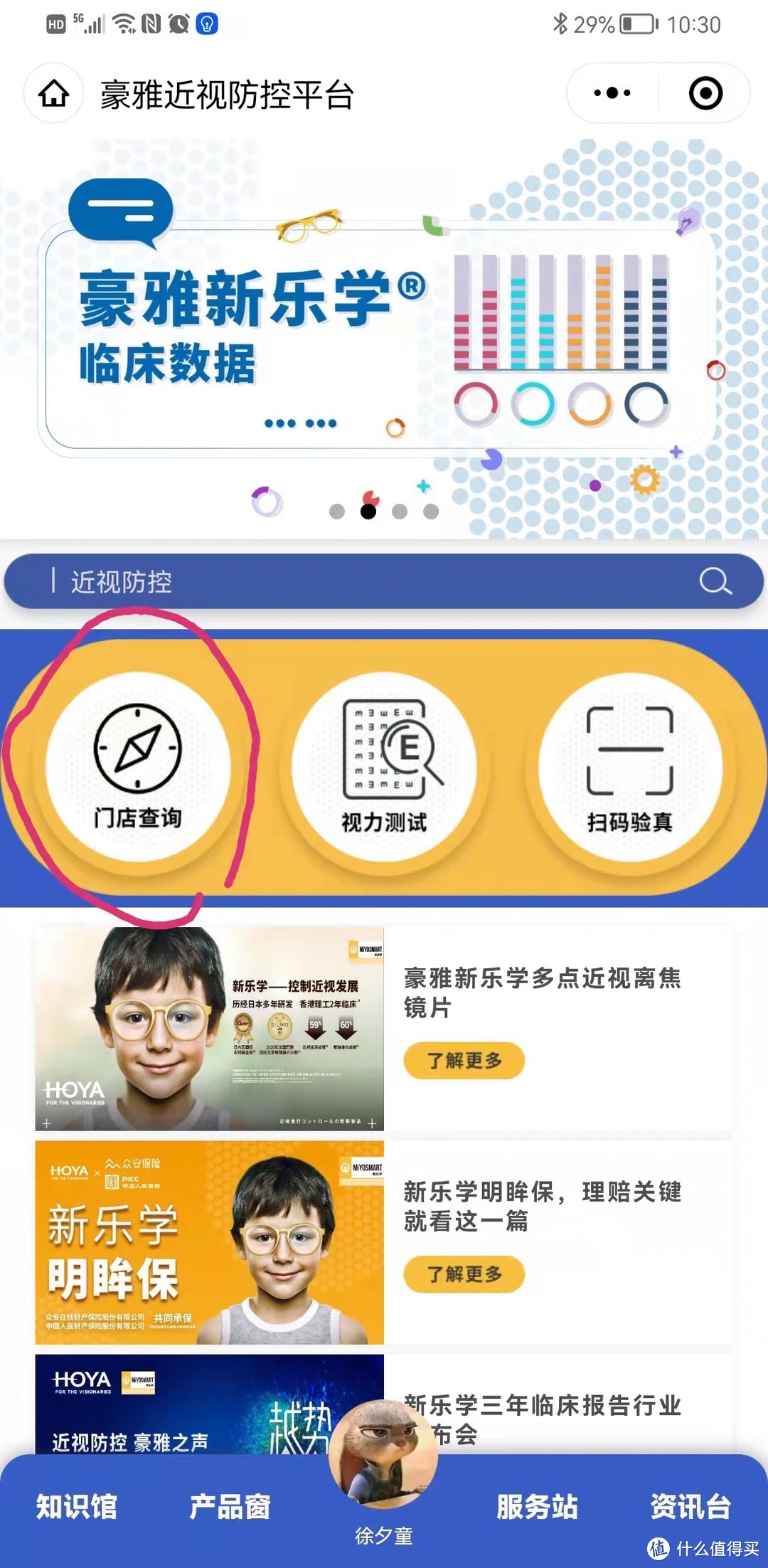Viewport: 768px width, 1568px height.
Task: Switch to the 知识馆 tab
Action: pos(77,1506)
